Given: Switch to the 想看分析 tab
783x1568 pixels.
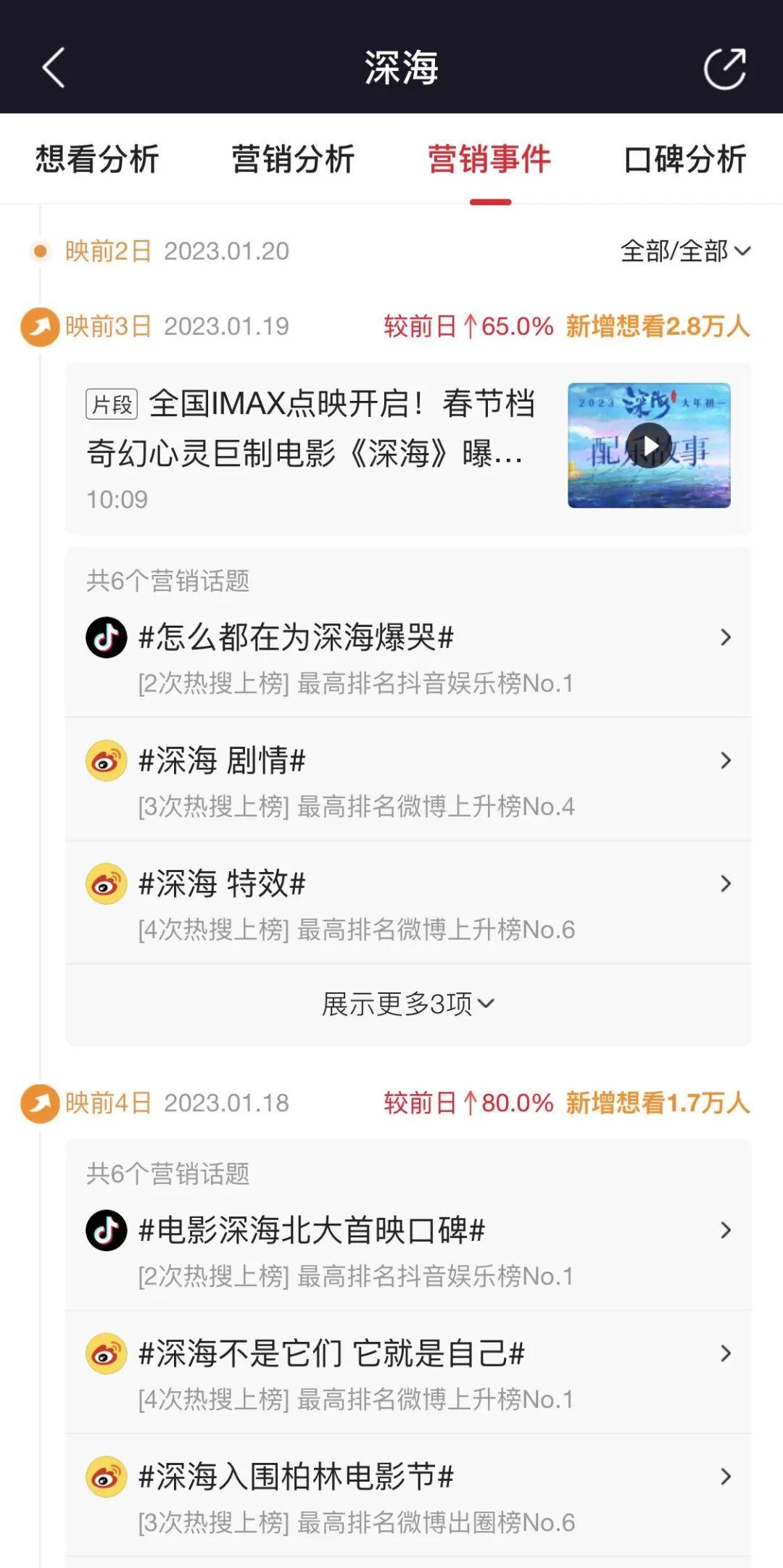Looking at the screenshot, I should (97, 159).
